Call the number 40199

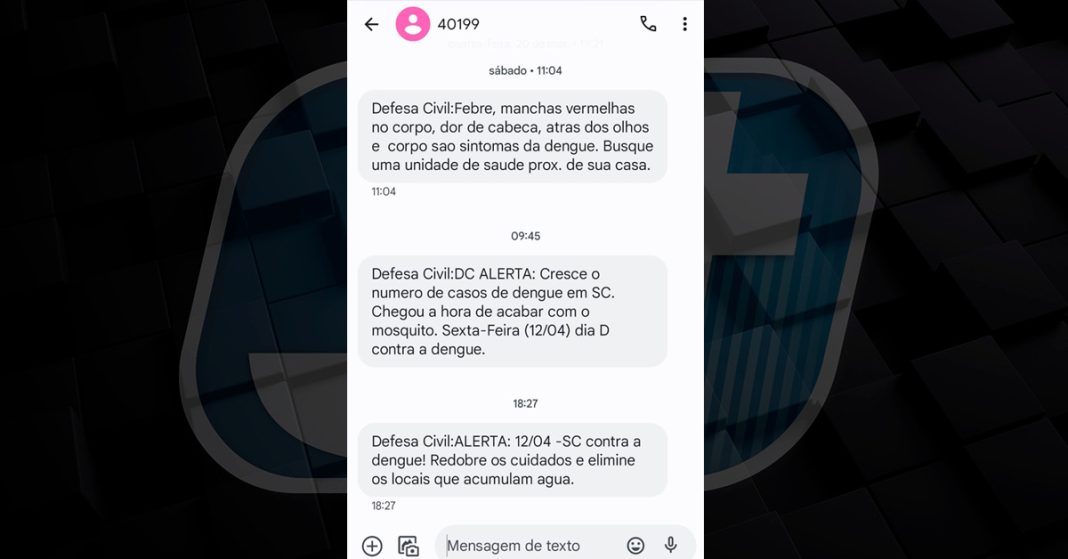point(648,24)
